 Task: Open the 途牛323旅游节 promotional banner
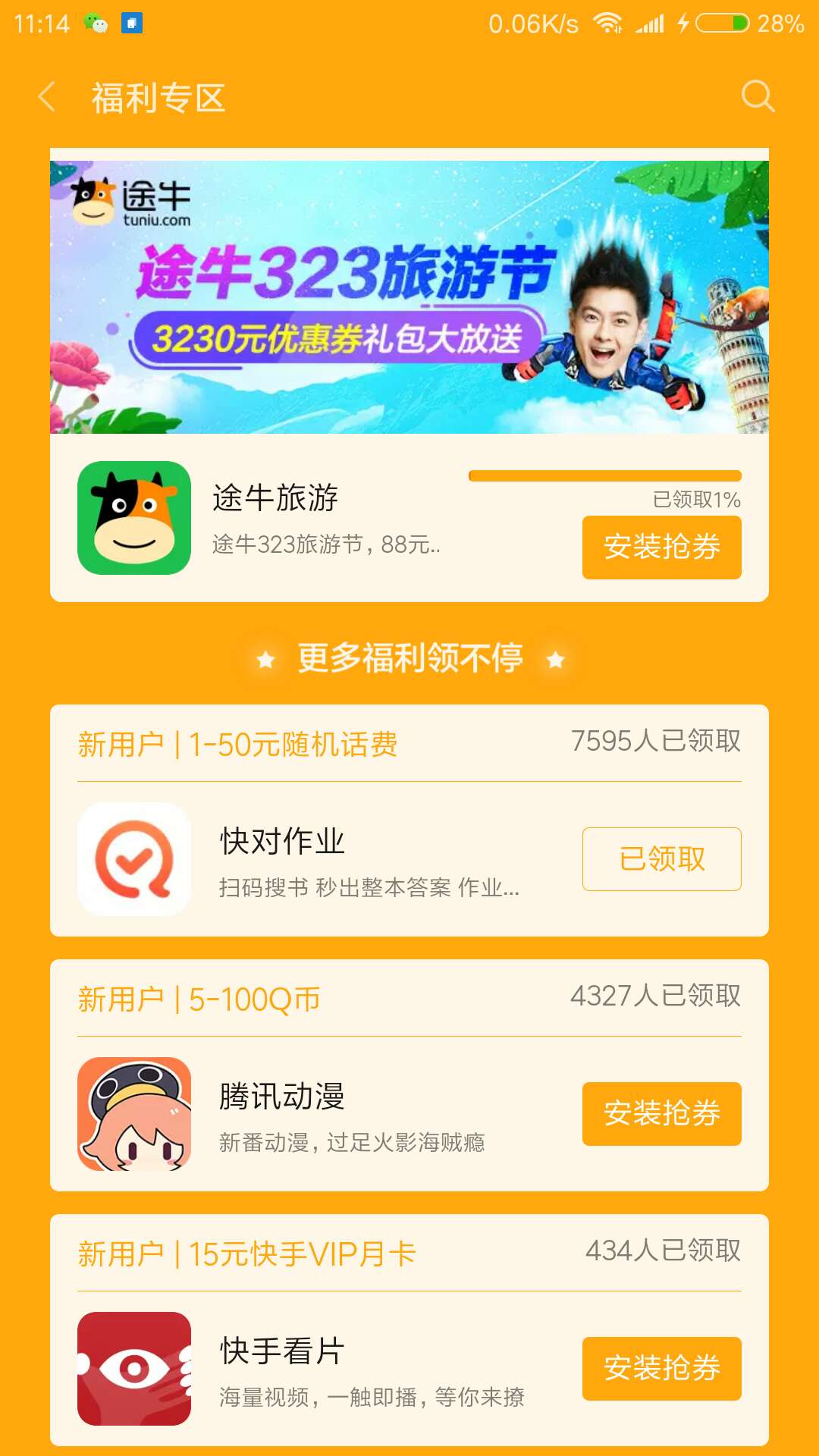[x=409, y=292]
